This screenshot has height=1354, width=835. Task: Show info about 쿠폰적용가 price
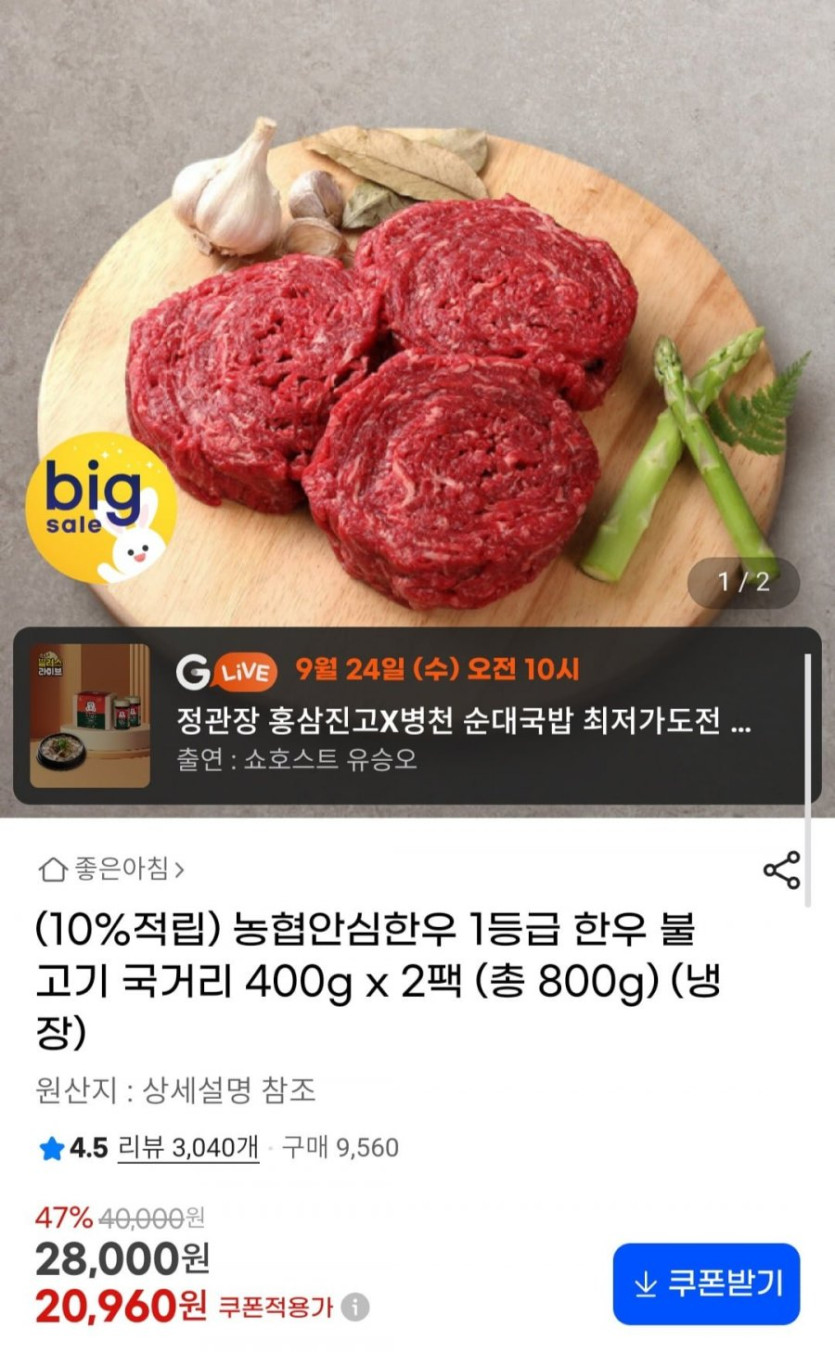click(x=355, y=1306)
